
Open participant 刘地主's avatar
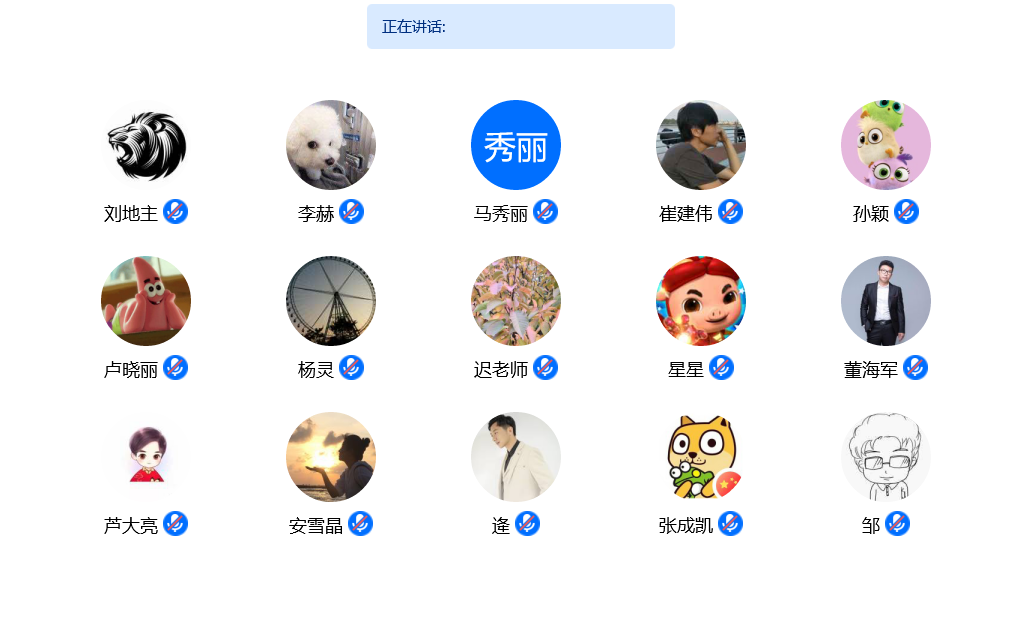pyautogui.click(x=146, y=145)
